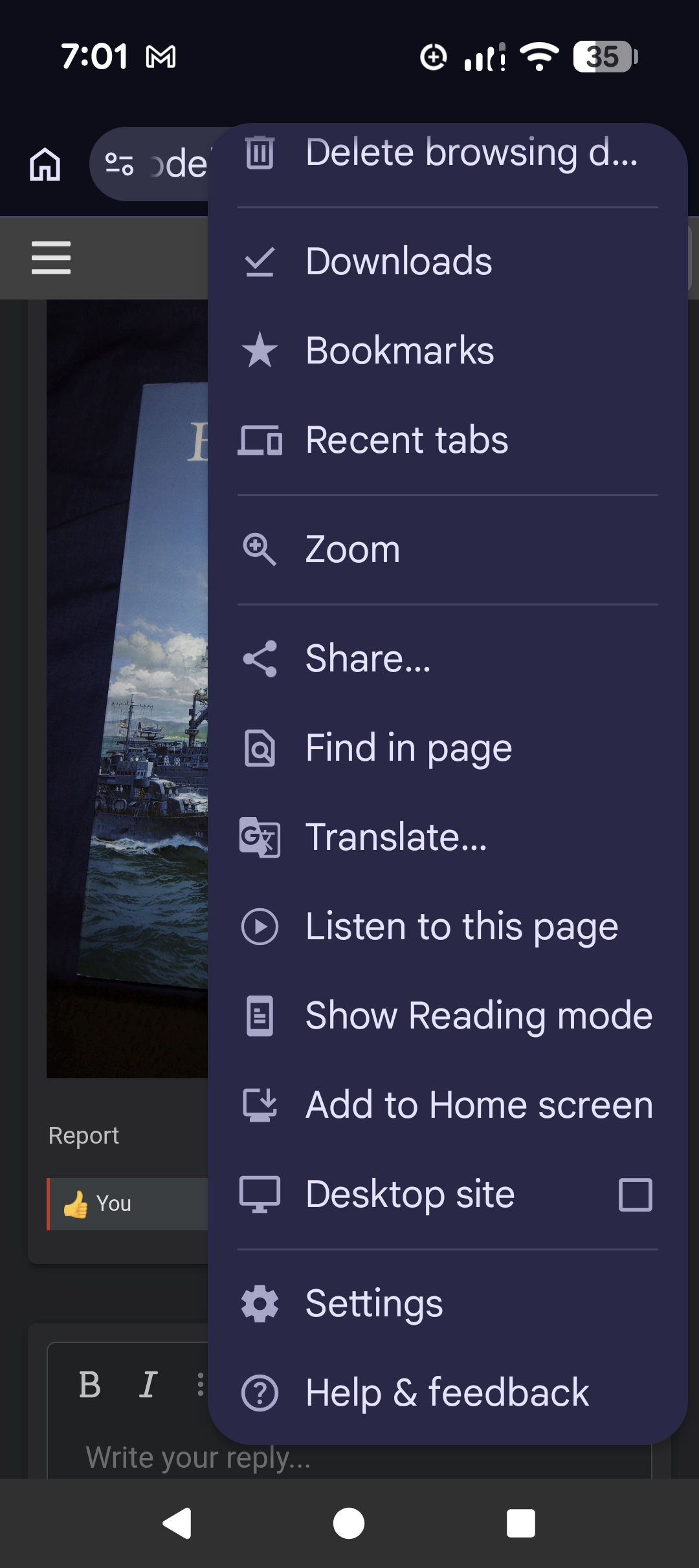Tap the browser home icon
Screen dimensions: 699x1568
click(45, 164)
